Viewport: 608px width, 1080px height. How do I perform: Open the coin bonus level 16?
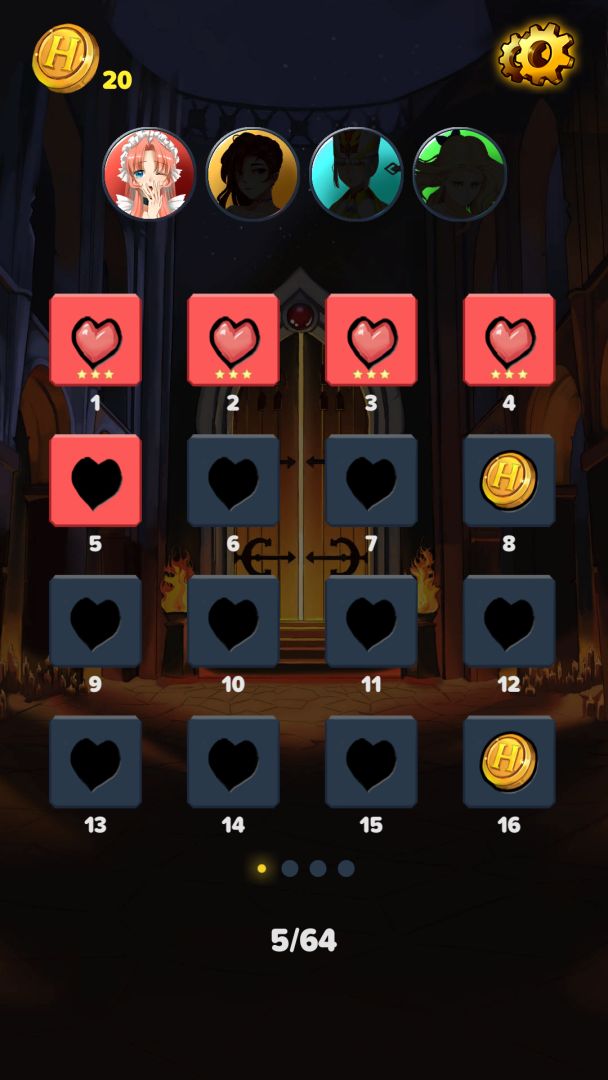509,762
